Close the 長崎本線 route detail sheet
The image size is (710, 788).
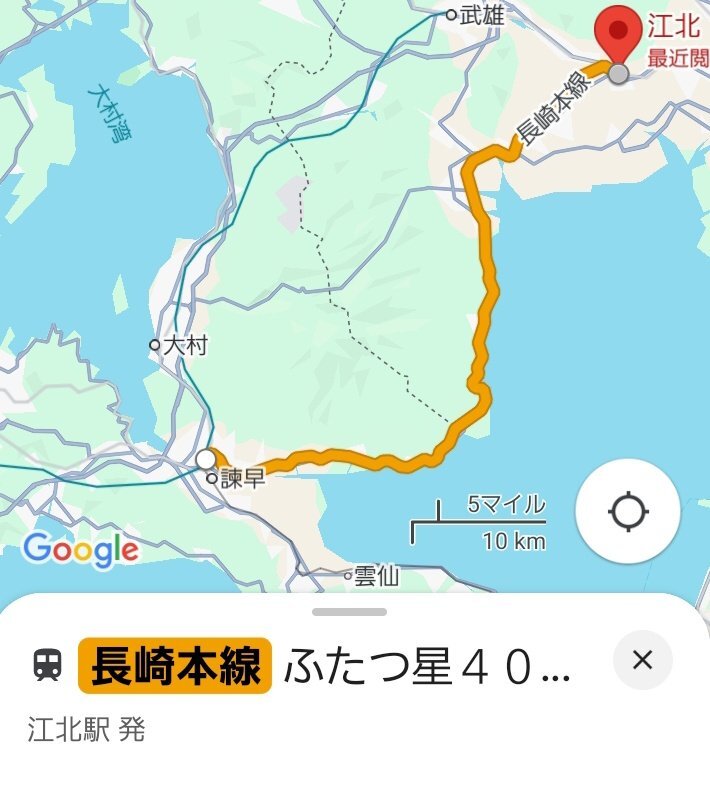point(642,660)
